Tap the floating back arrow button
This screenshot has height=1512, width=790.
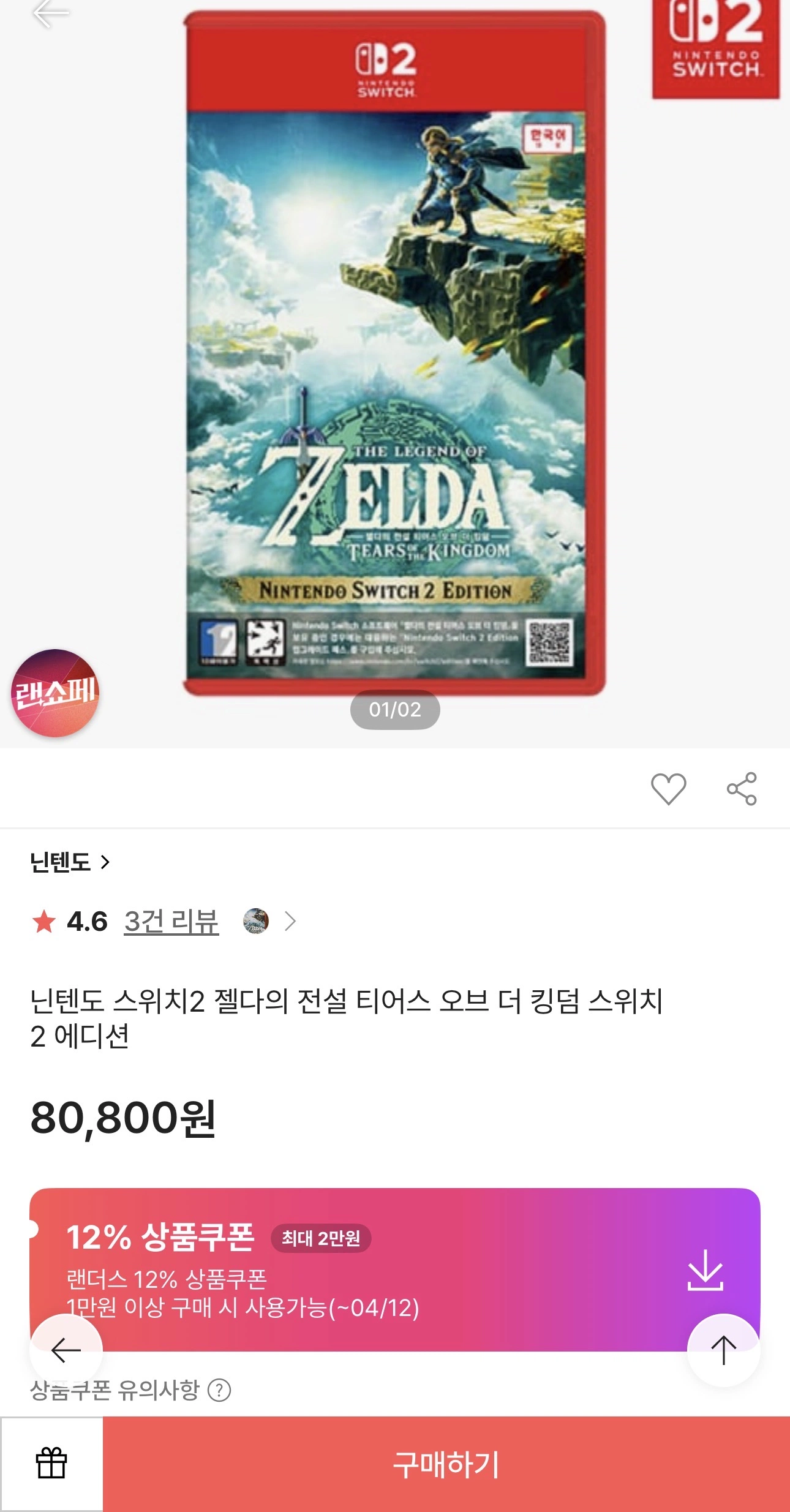point(66,1350)
